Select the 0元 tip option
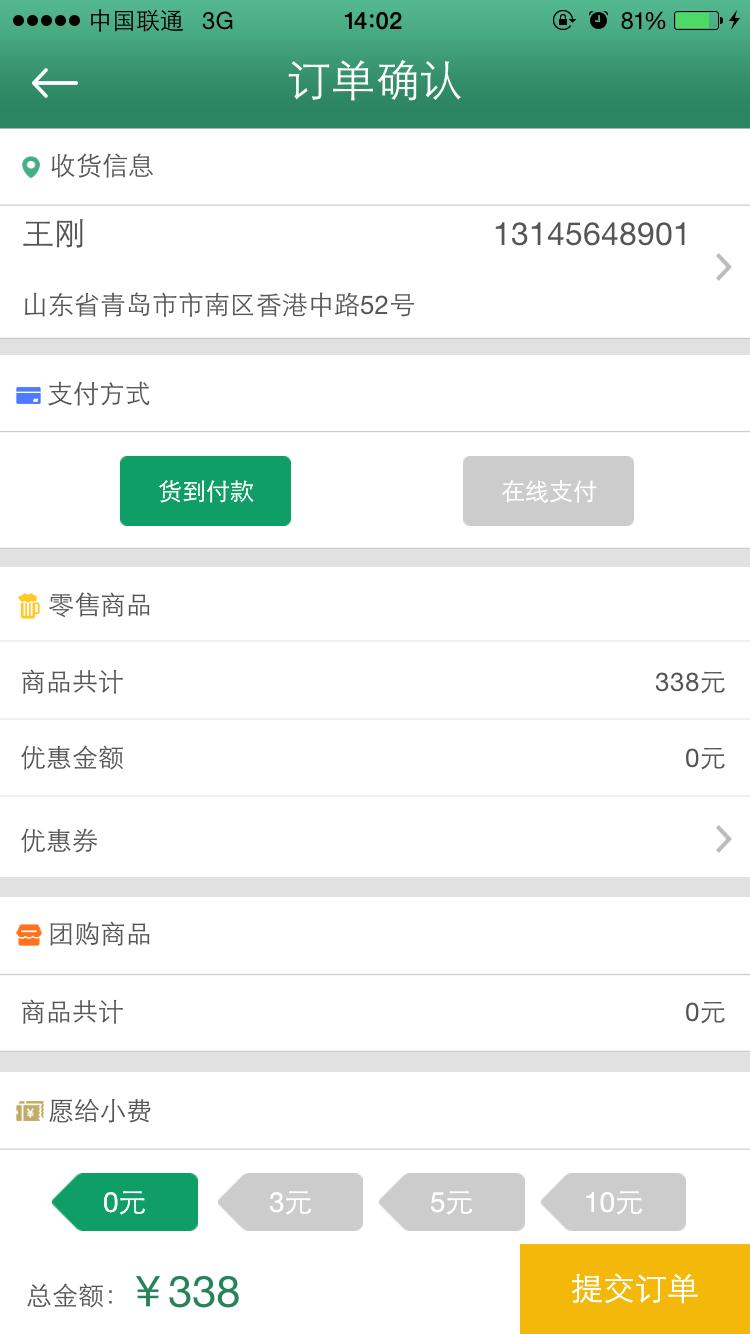750x1334 pixels. (127, 1202)
